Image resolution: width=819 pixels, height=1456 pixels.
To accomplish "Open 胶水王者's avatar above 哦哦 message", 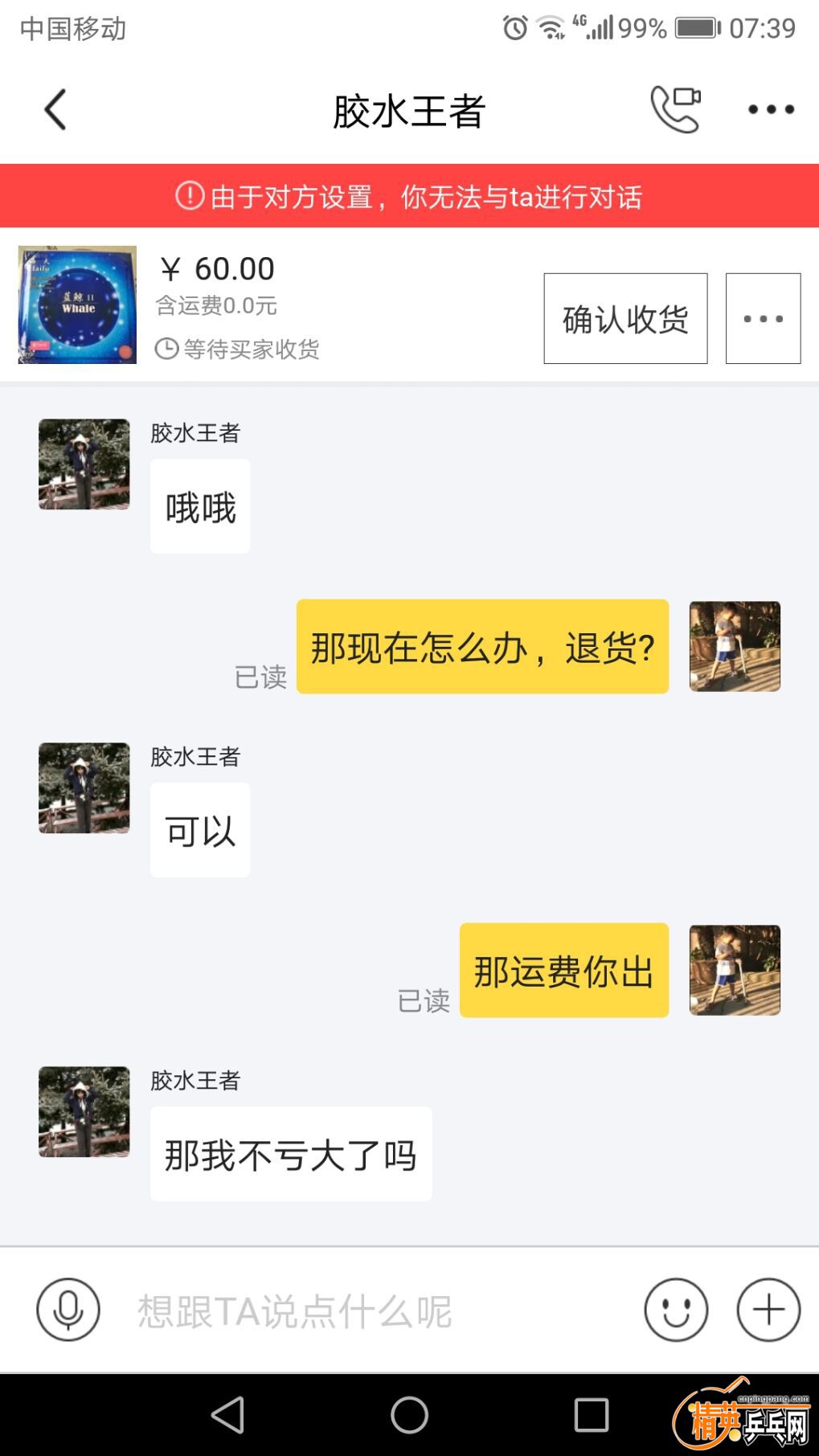I will pos(84,464).
